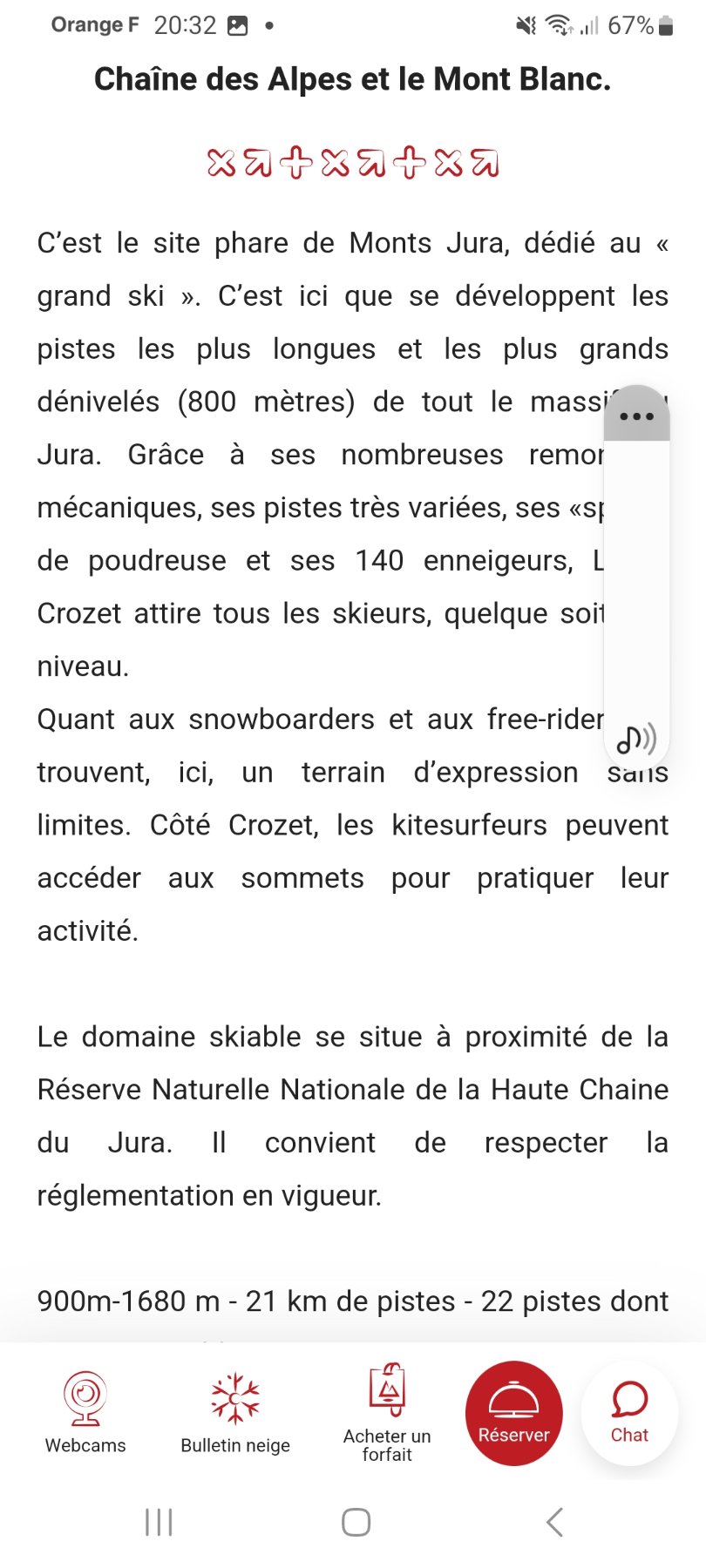
Task: Tap Acheter un forfait
Action: click(x=387, y=1413)
